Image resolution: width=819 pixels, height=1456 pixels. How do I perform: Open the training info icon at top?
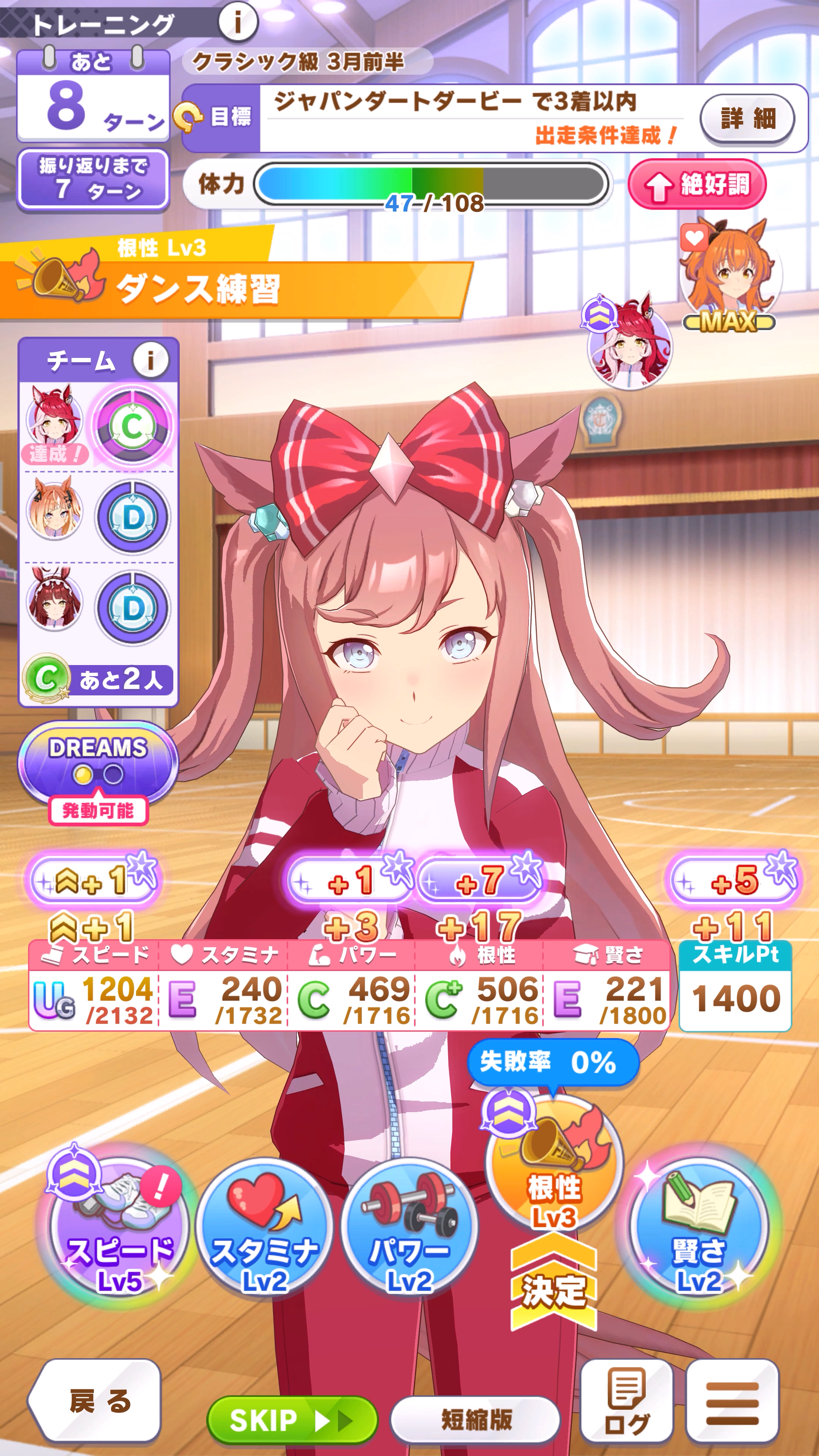point(238,22)
